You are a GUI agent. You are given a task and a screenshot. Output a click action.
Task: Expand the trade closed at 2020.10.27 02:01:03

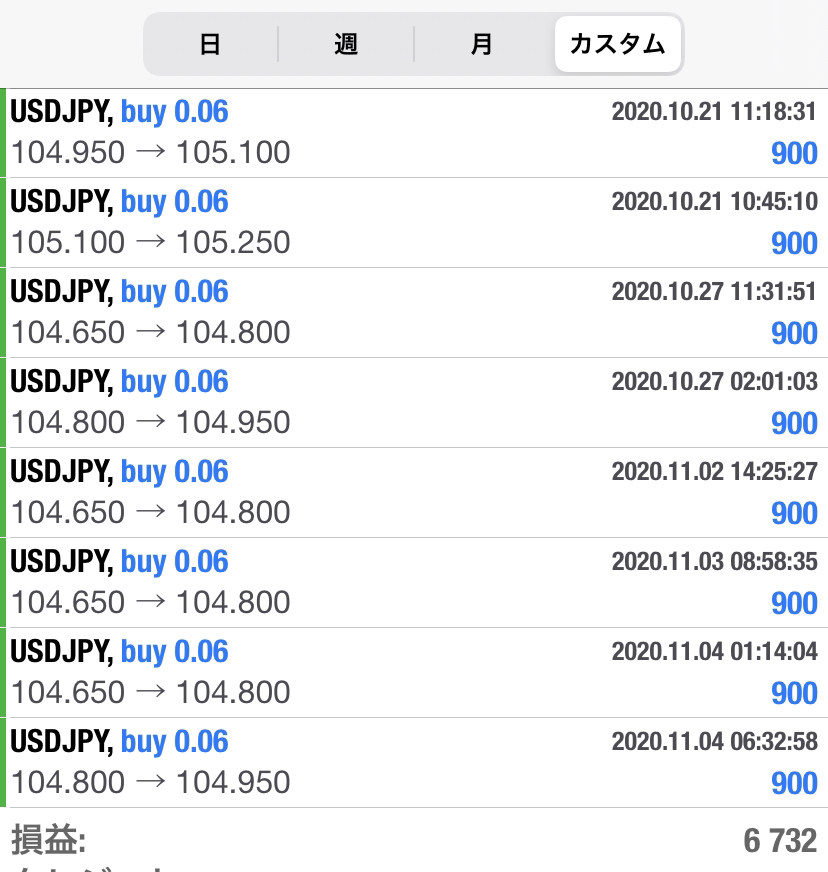click(x=414, y=403)
